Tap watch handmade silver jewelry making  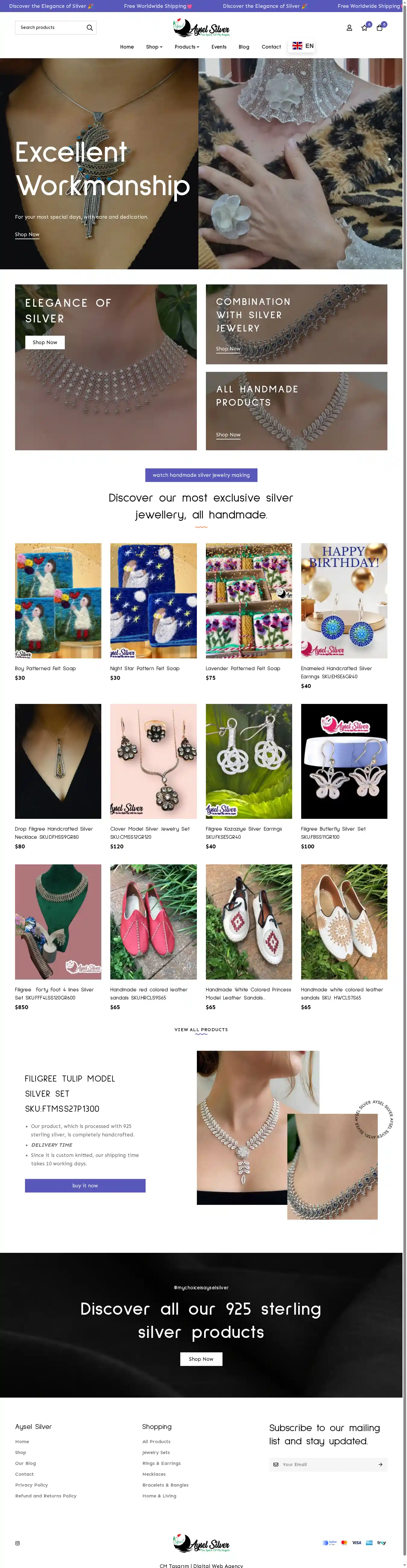pos(201,475)
